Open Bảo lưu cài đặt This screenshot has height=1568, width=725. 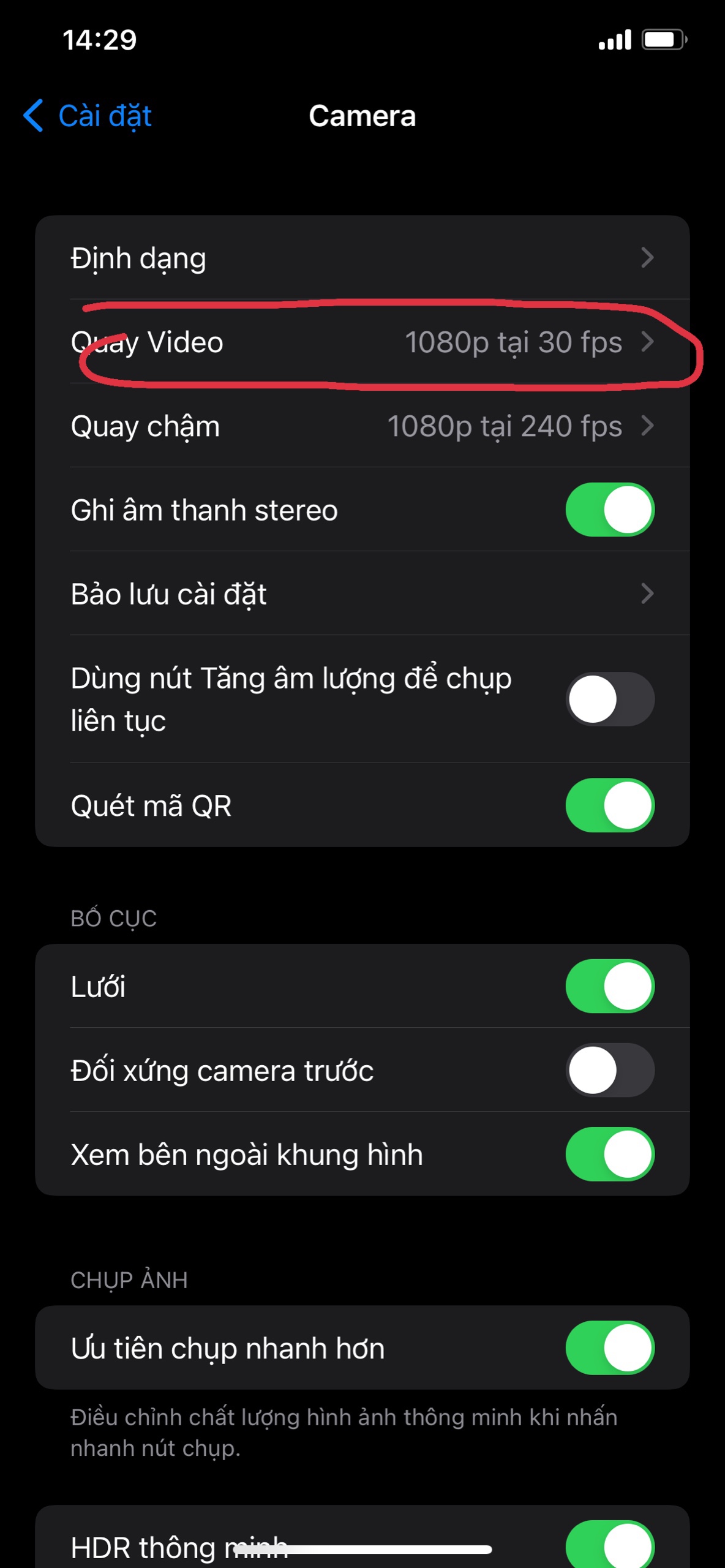(x=362, y=594)
